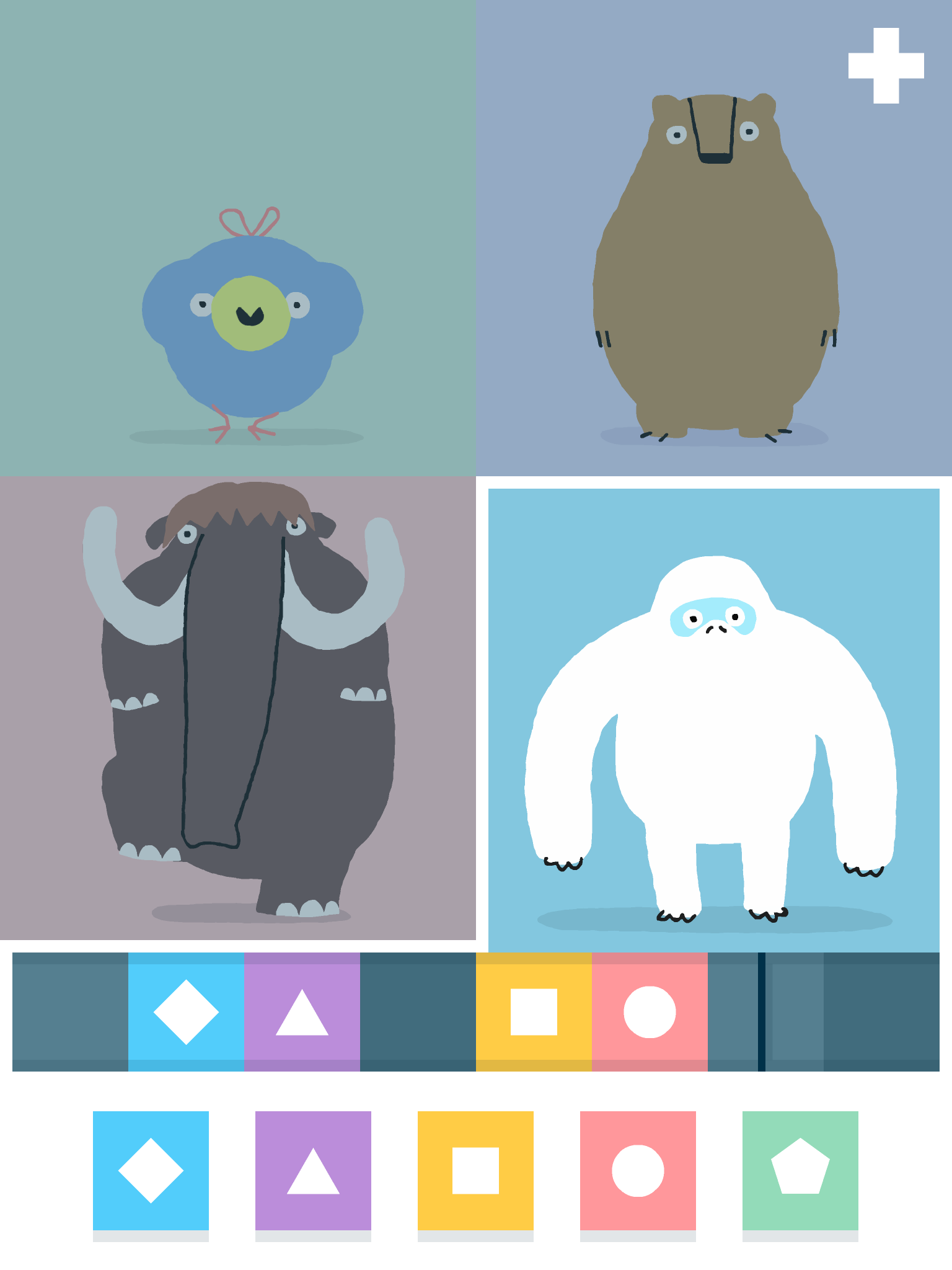
Task: Tap the purple triangle sound button
Action: (313, 1170)
